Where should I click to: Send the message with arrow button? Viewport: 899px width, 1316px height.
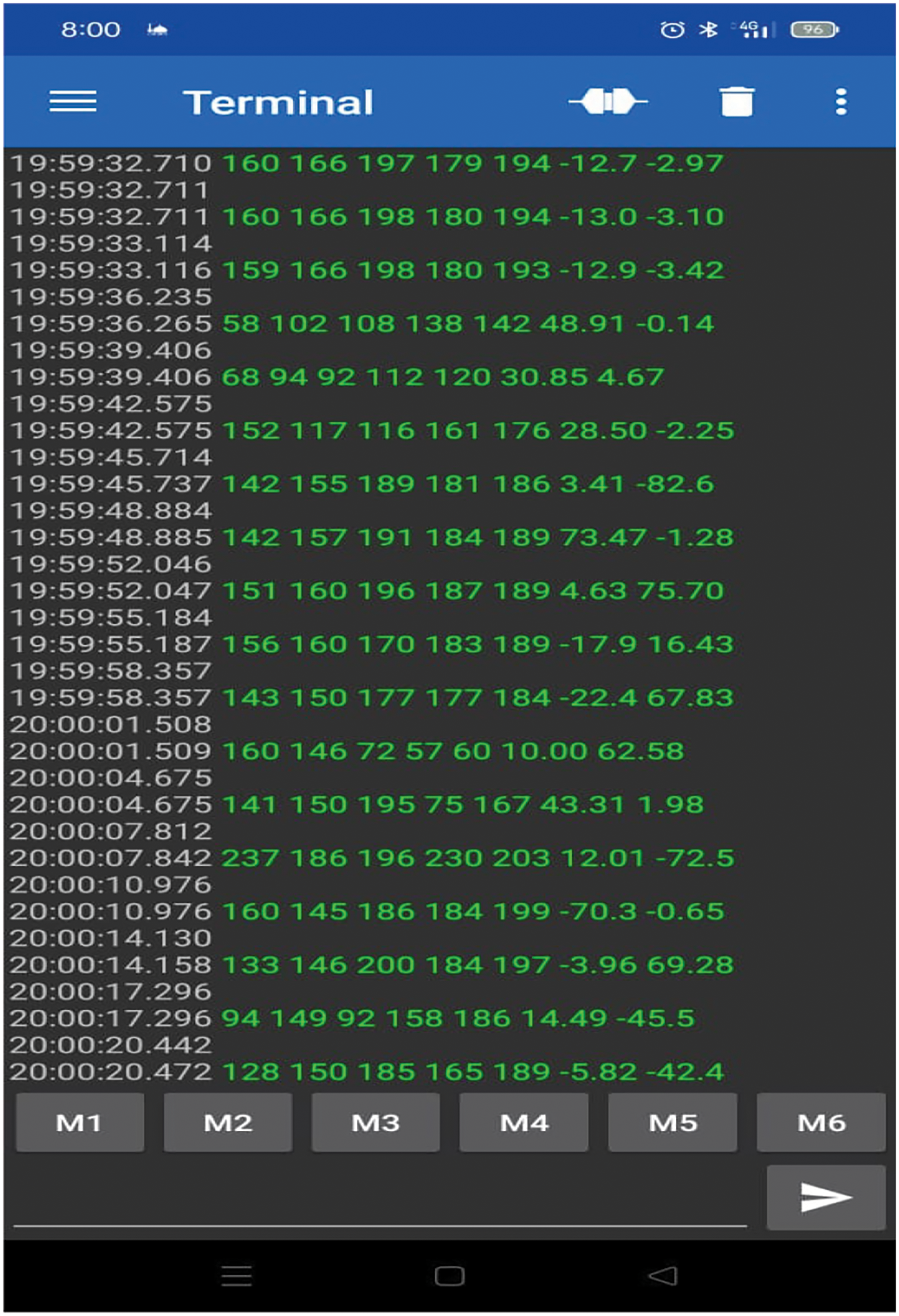tap(826, 1198)
